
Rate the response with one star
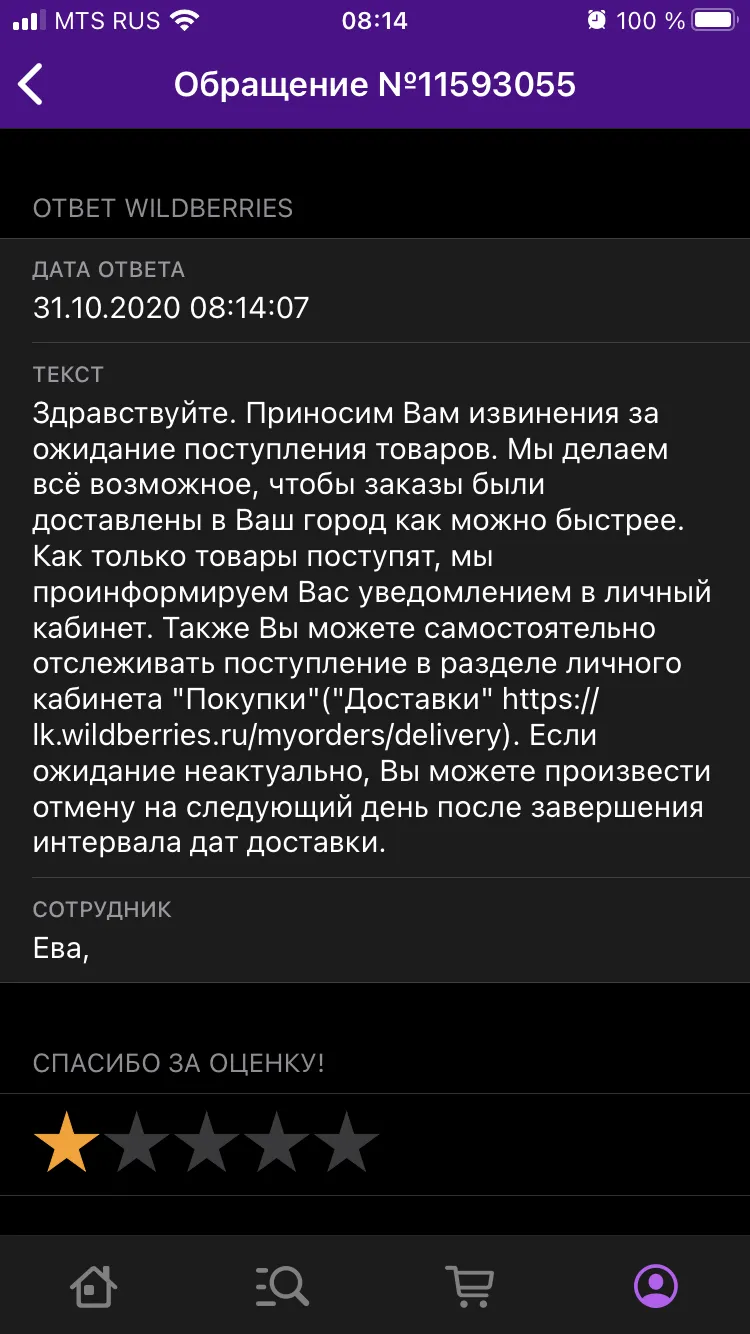(66, 1143)
